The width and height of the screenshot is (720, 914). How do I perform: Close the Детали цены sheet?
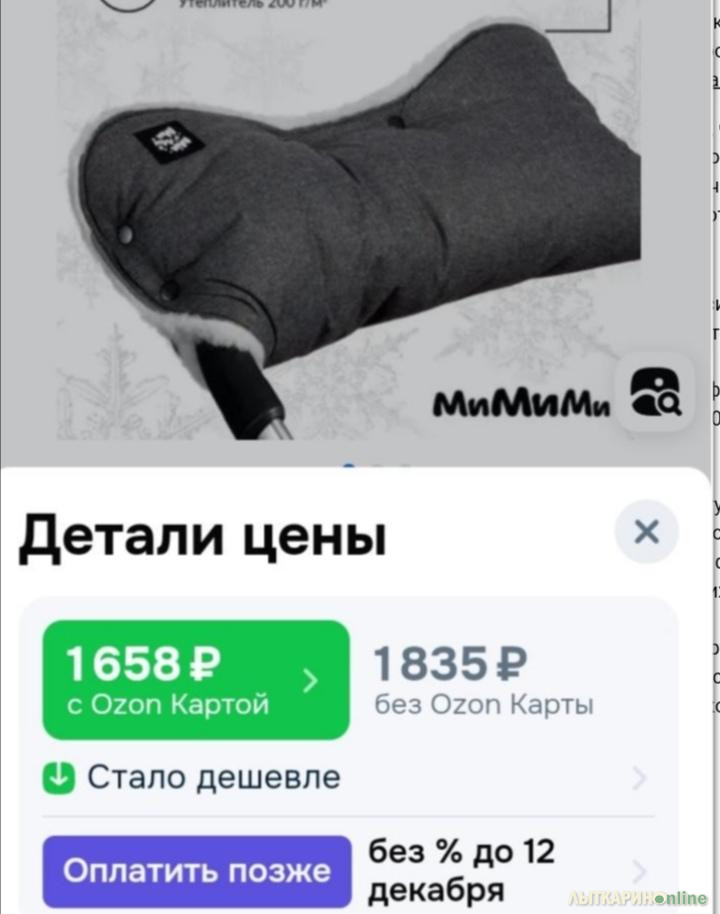[x=646, y=532]
